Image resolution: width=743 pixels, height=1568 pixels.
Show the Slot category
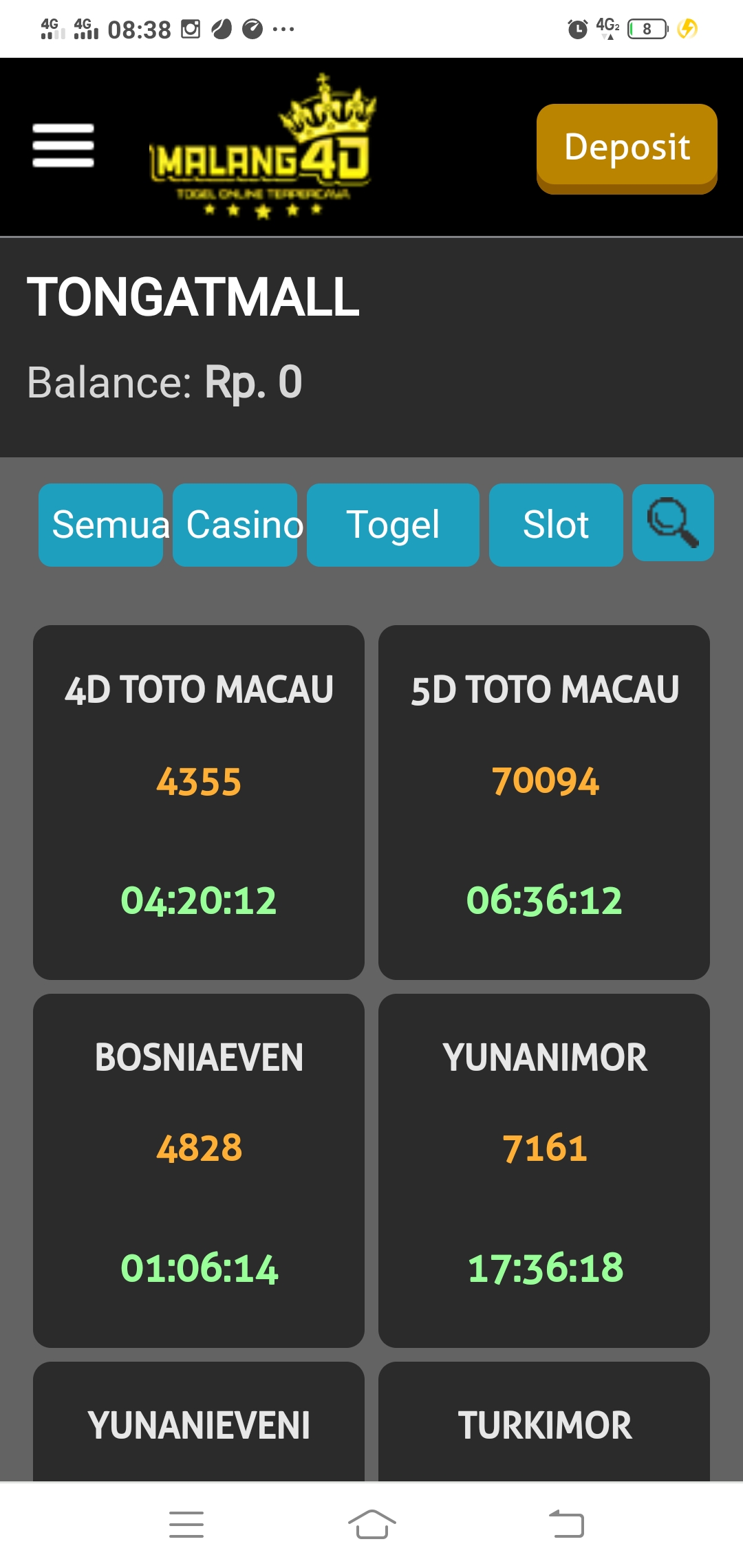pos(556,525)
